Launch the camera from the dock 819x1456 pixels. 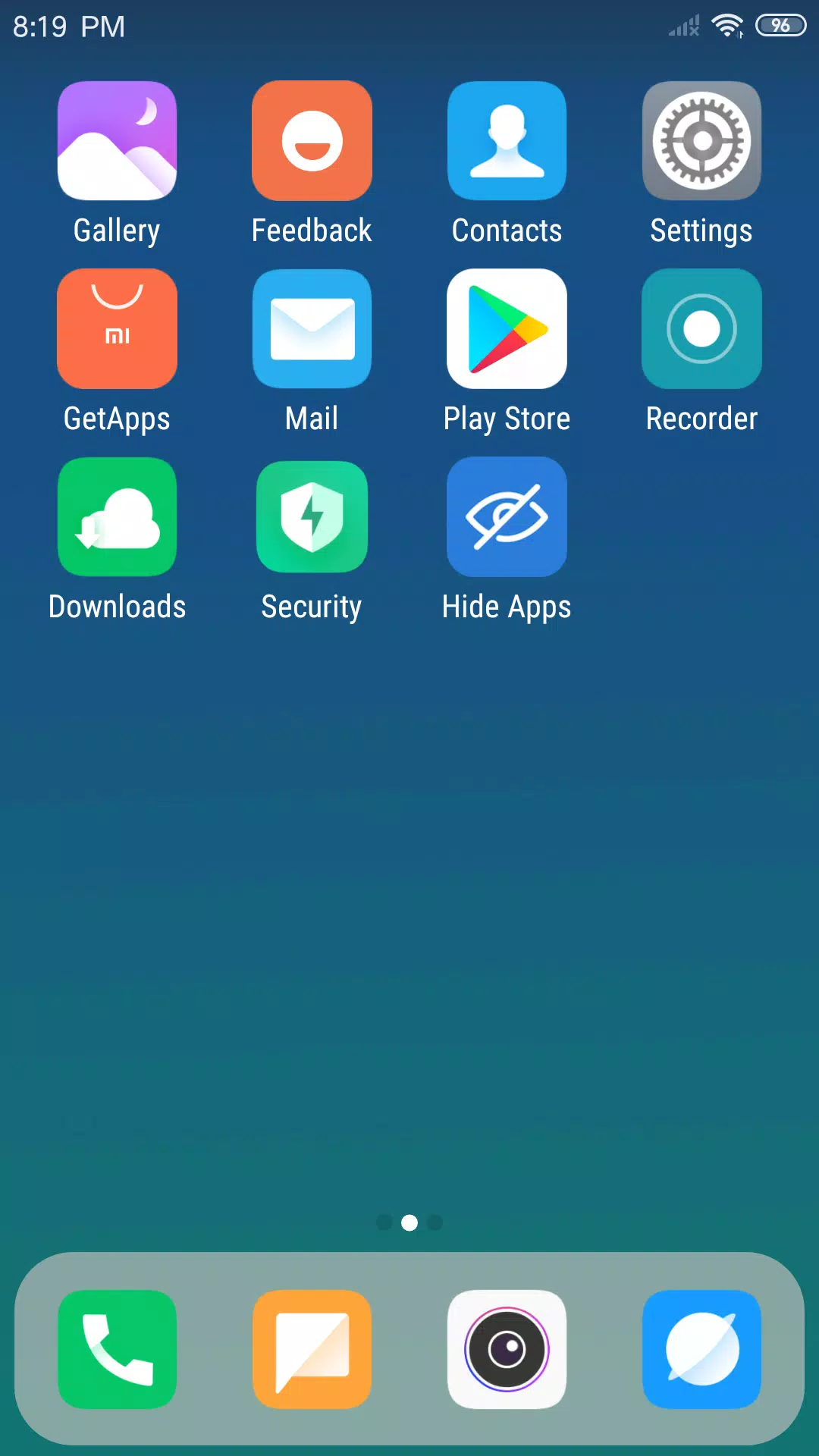point(507,1349)
